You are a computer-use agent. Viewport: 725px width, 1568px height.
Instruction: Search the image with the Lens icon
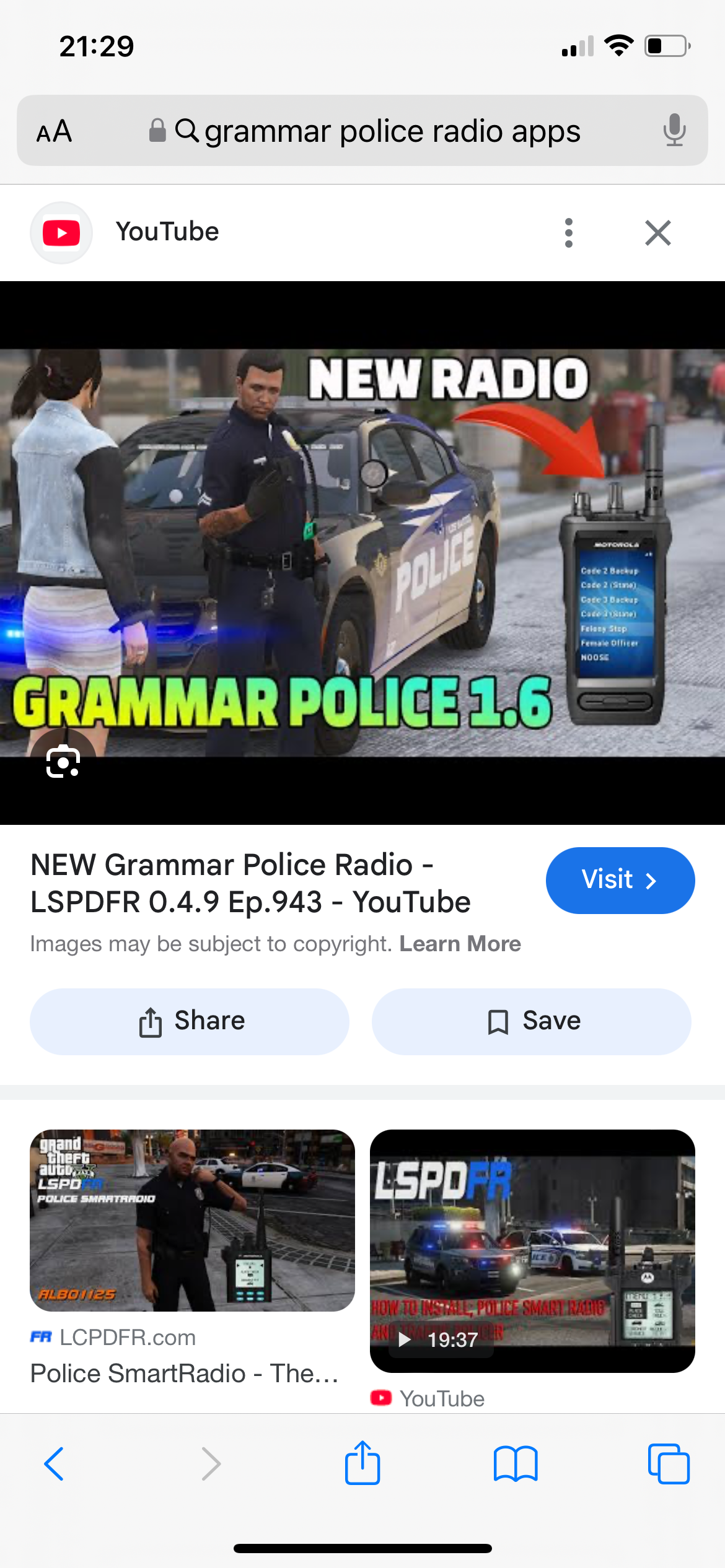point(63,761)
